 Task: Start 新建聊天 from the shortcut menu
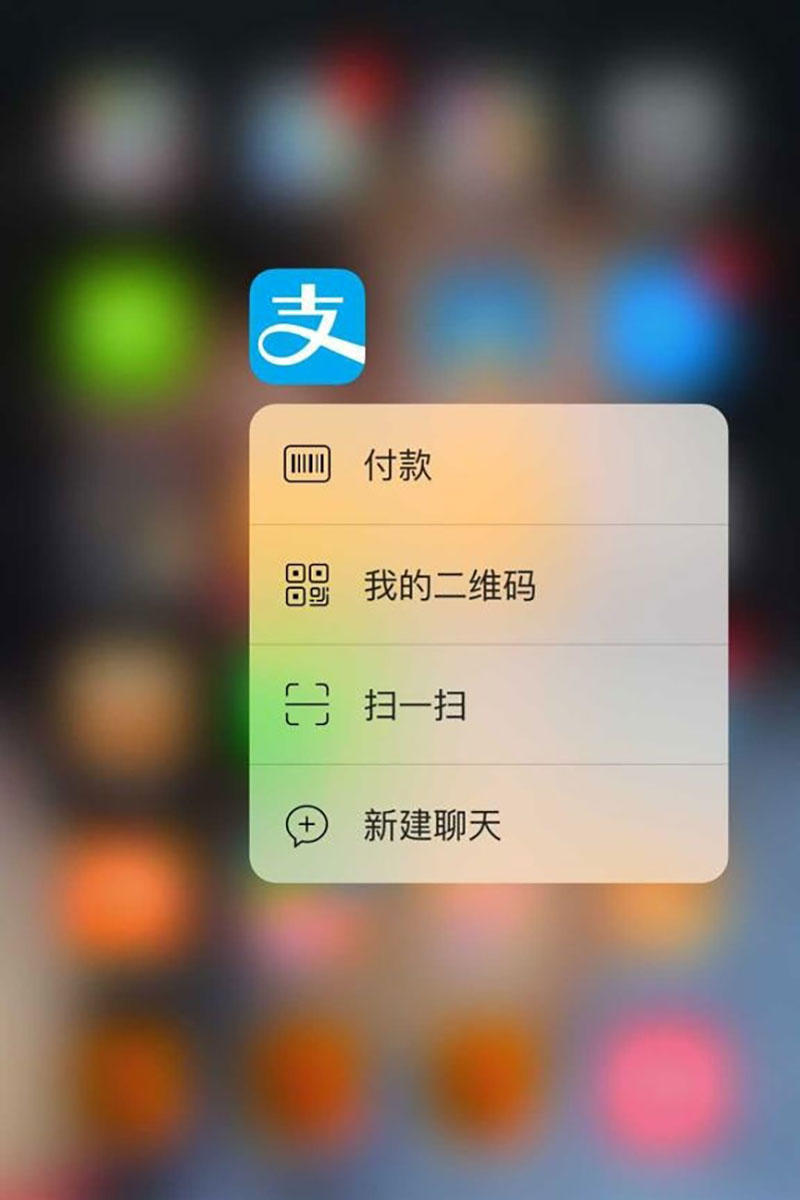pos(488,826)
